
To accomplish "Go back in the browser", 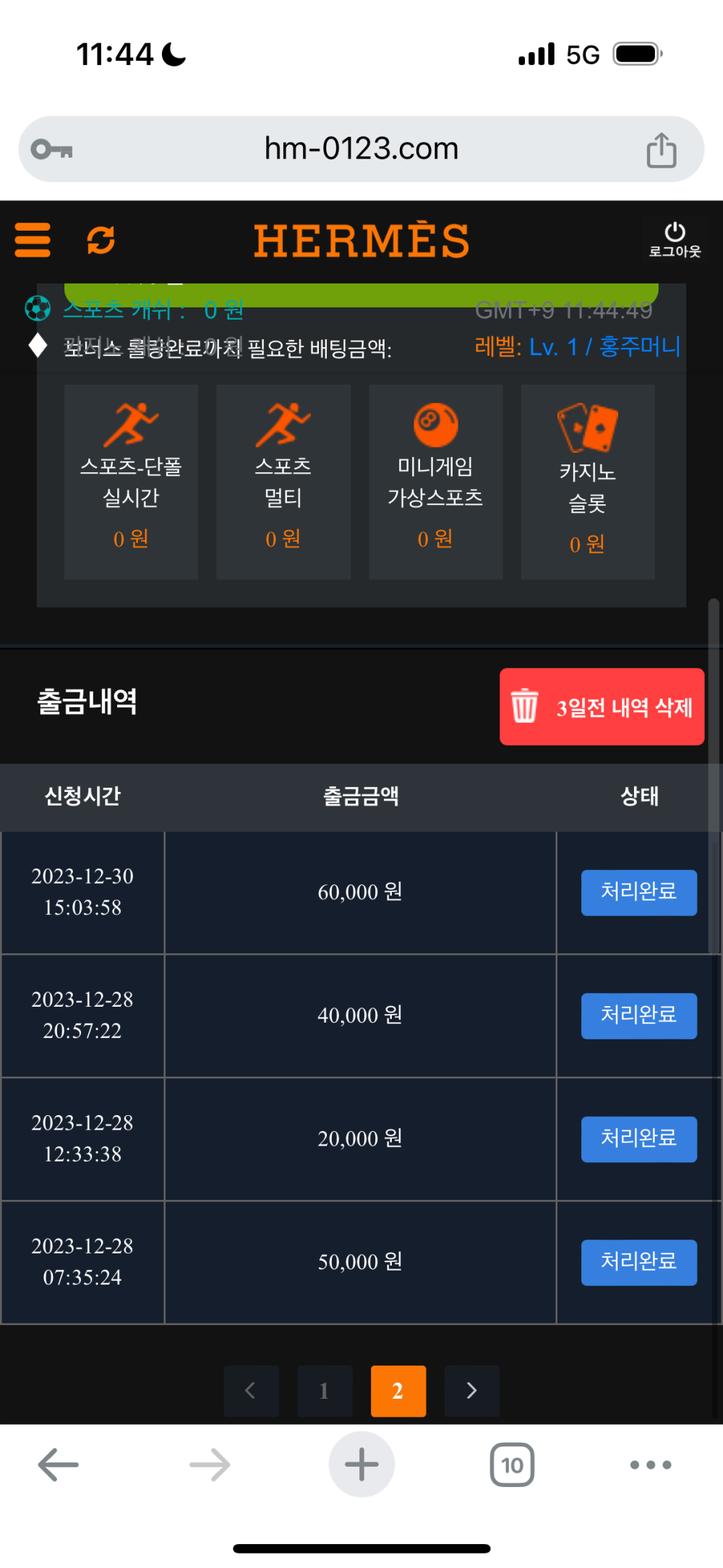I will 58,1465.
